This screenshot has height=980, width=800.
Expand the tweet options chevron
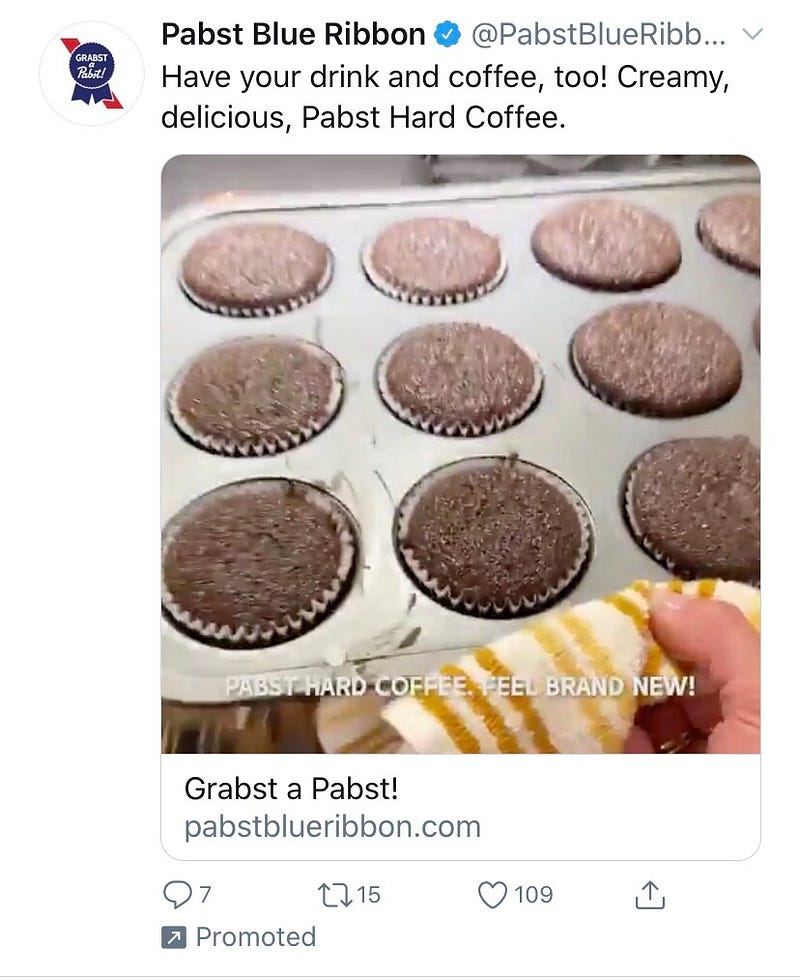(x=752, y=35)
